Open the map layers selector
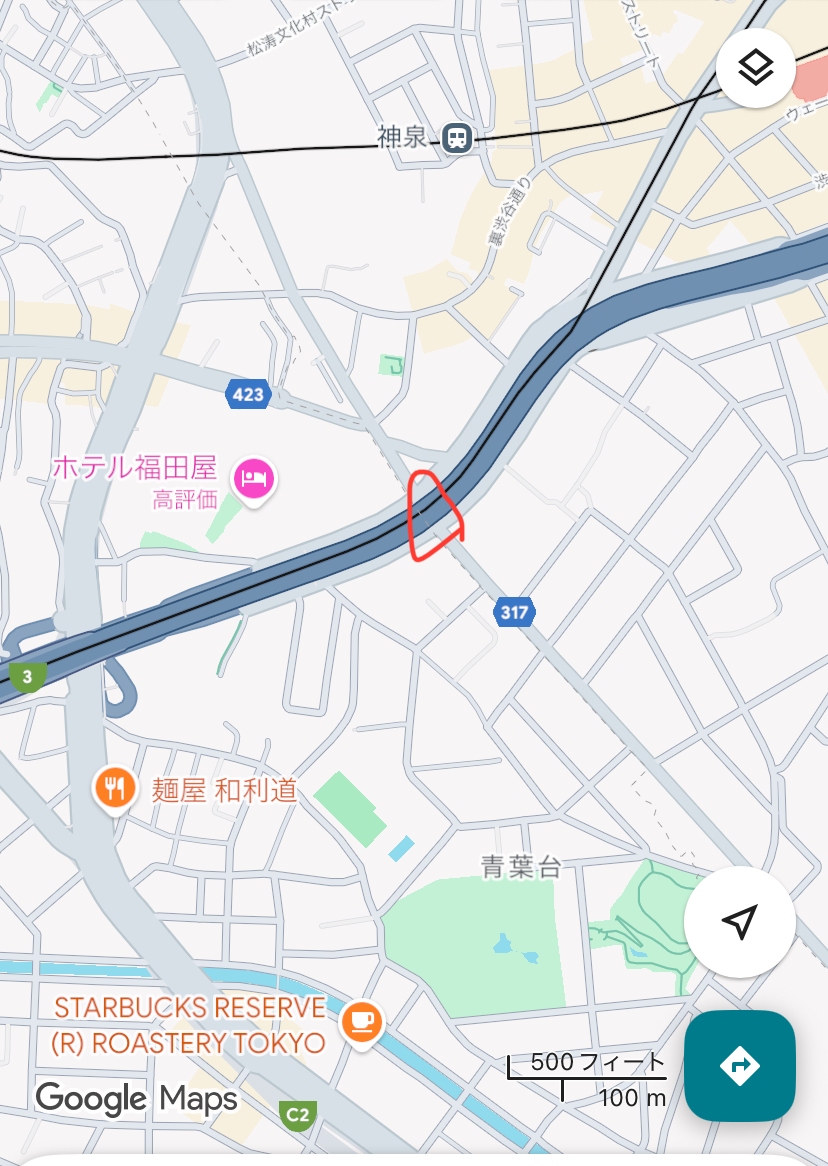The height and width of the screenshot is (1166, 828). (756, 68)
